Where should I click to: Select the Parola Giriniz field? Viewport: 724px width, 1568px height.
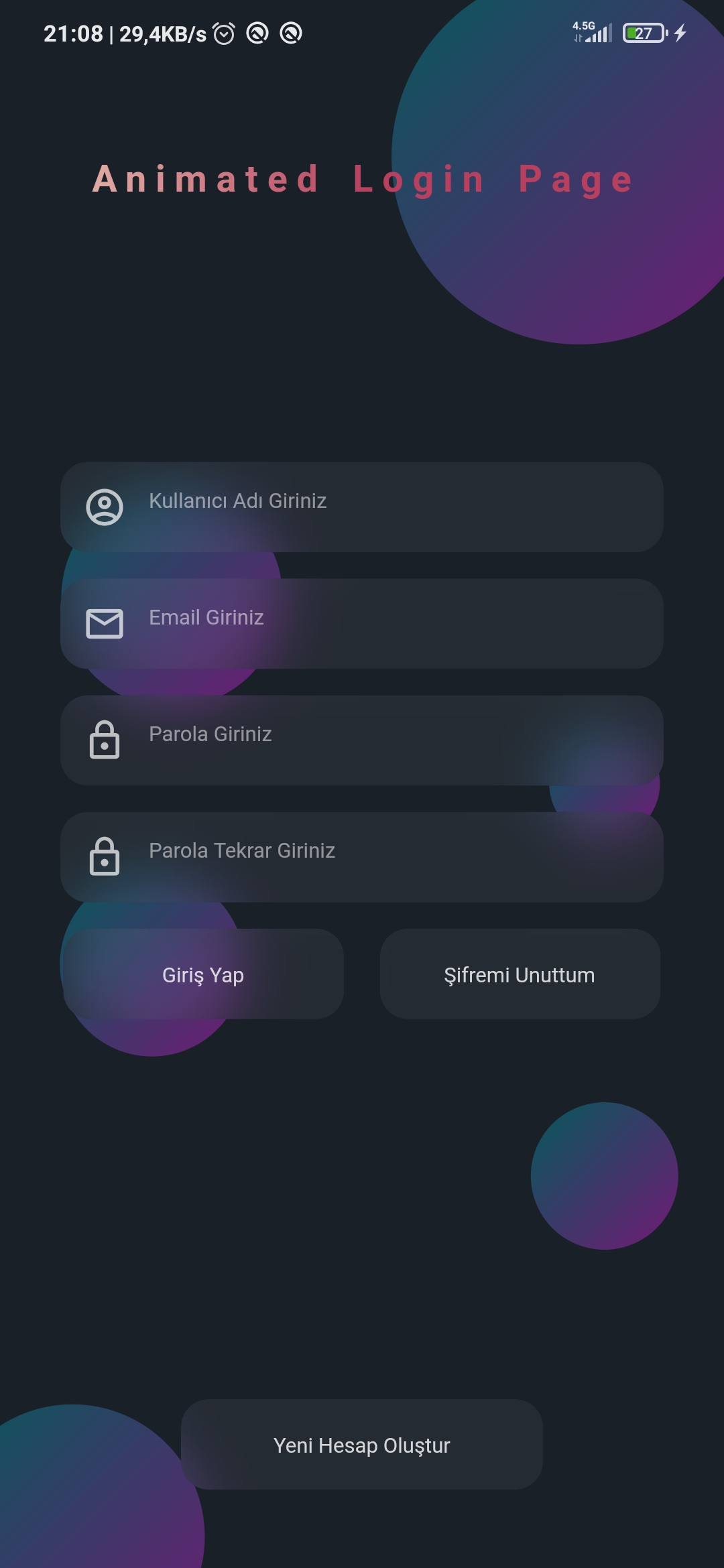click(x=362, y=740)
